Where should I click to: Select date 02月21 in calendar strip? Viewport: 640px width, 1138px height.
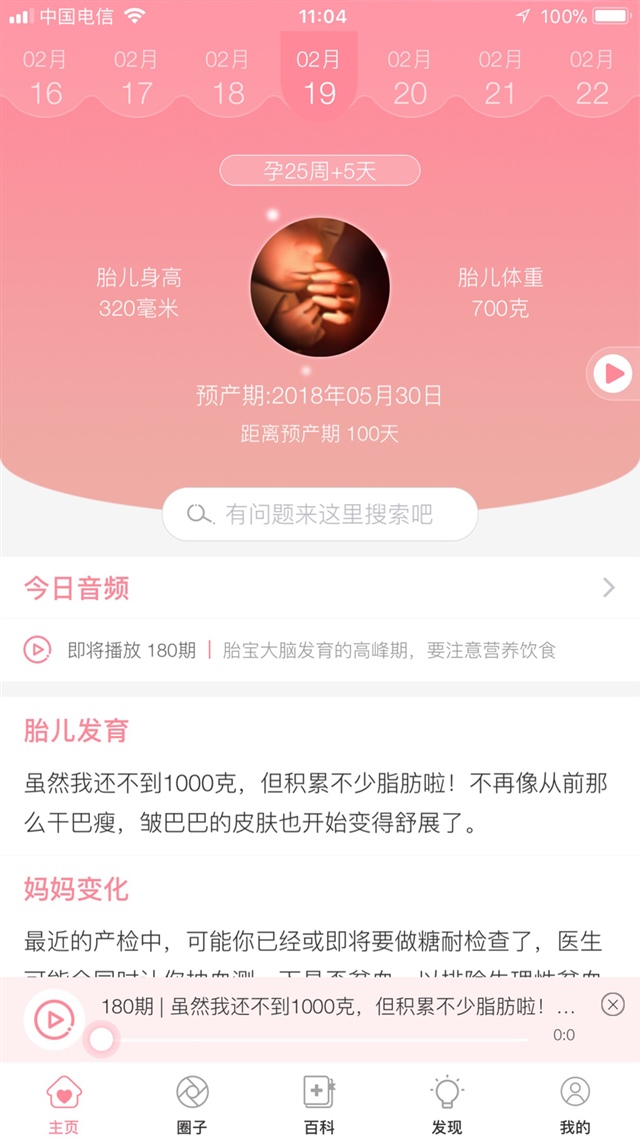pos(501,78)
